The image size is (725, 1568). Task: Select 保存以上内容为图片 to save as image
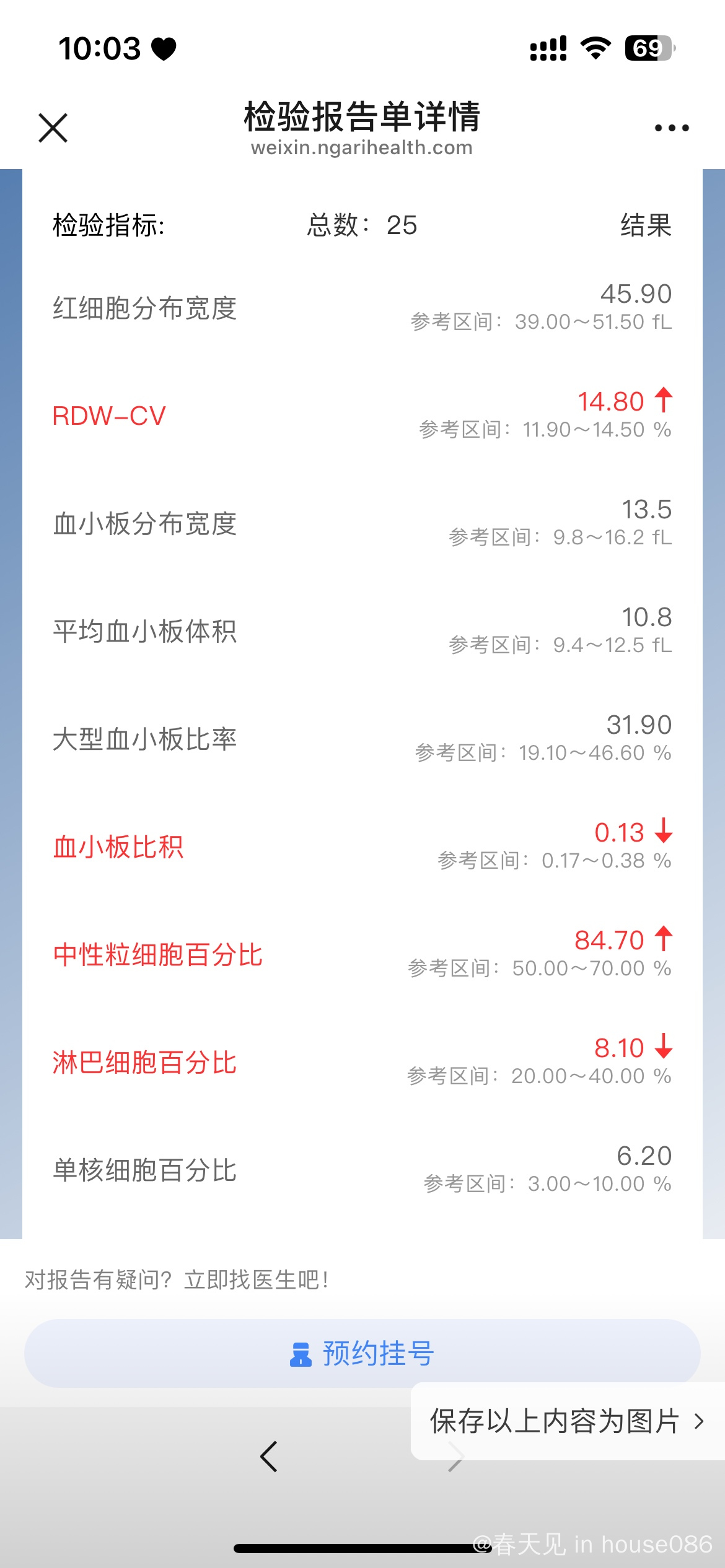coord(568,1421)
